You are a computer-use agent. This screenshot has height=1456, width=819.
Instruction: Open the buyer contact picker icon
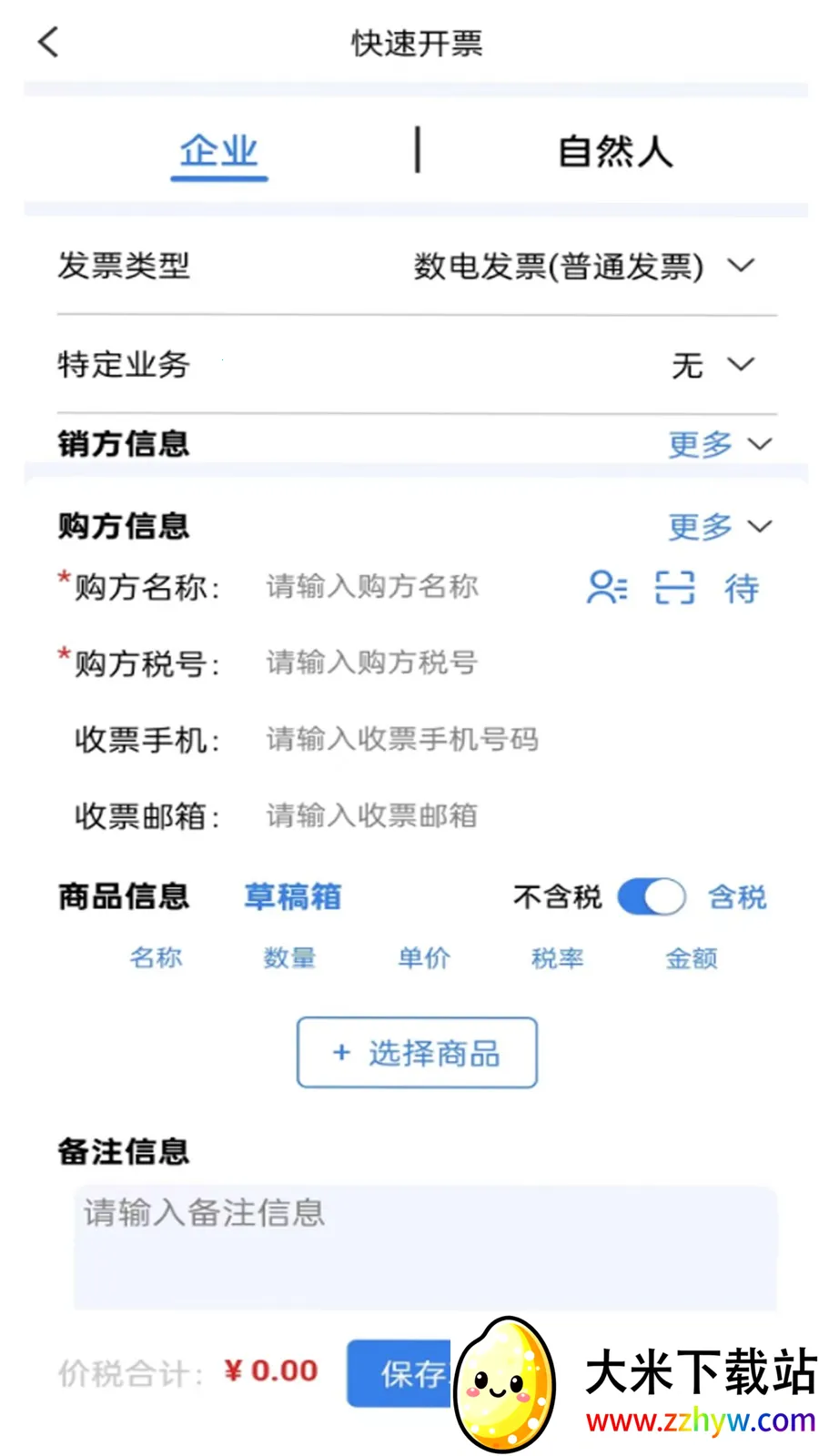tap(606, 588)
